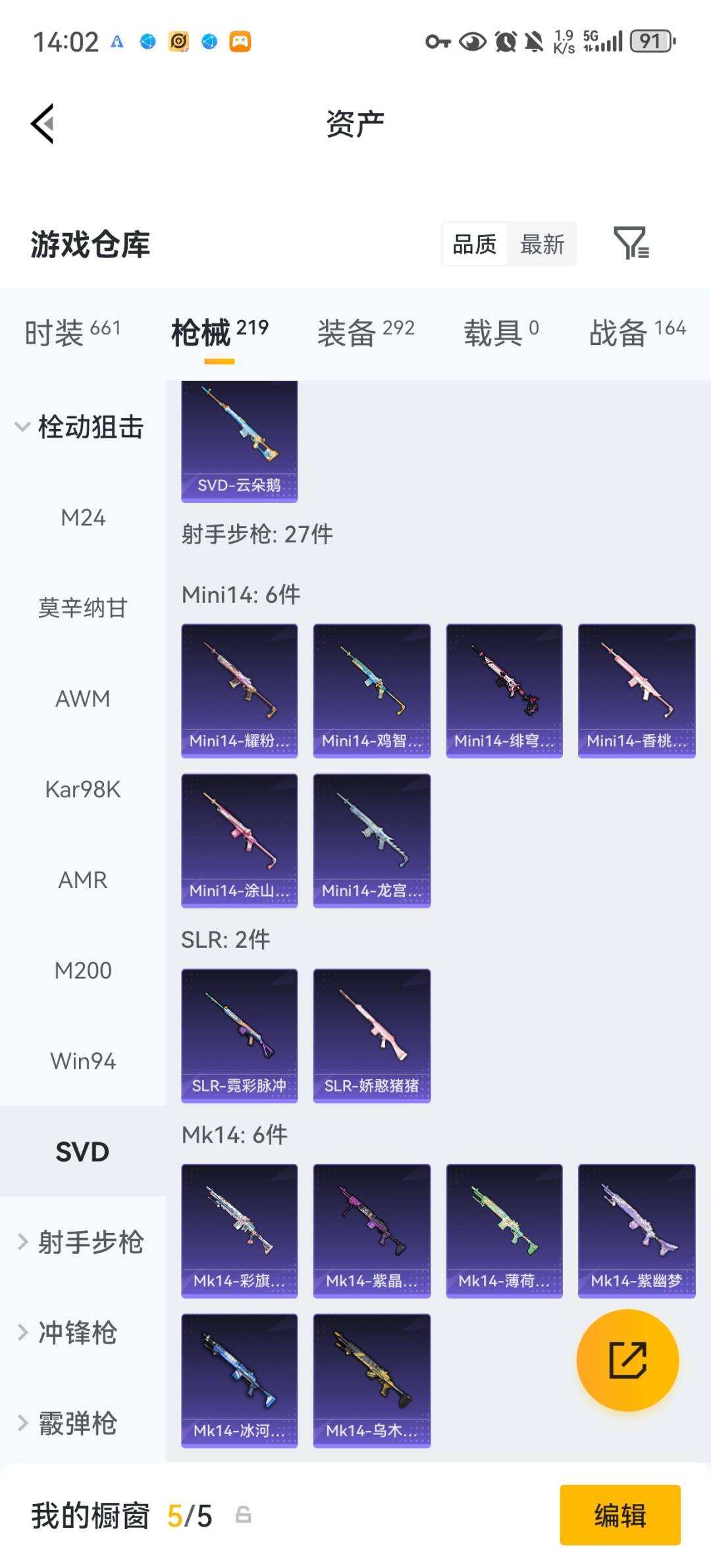This screenshot has height=1568, width=711.
Task: Switch to the 装备 tab
Action: point(365,332)
